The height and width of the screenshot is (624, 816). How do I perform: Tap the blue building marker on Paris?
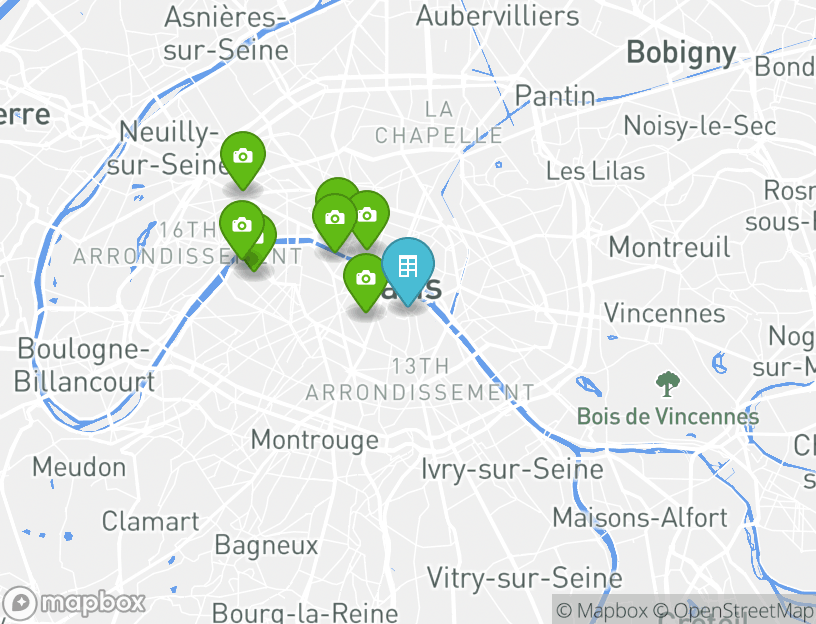point(408,266)
